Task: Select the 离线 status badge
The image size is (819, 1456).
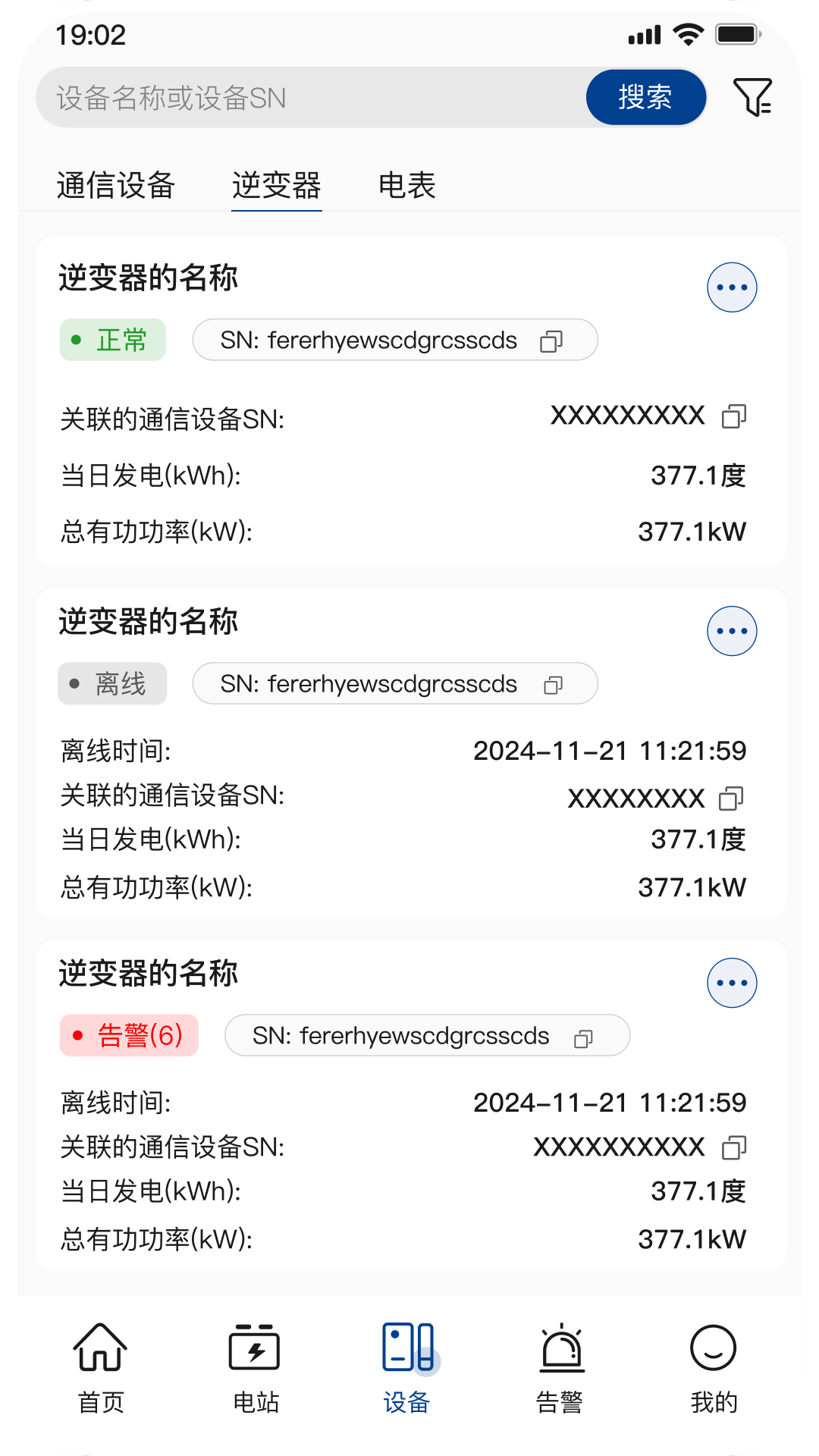Action: pos(111,684)
